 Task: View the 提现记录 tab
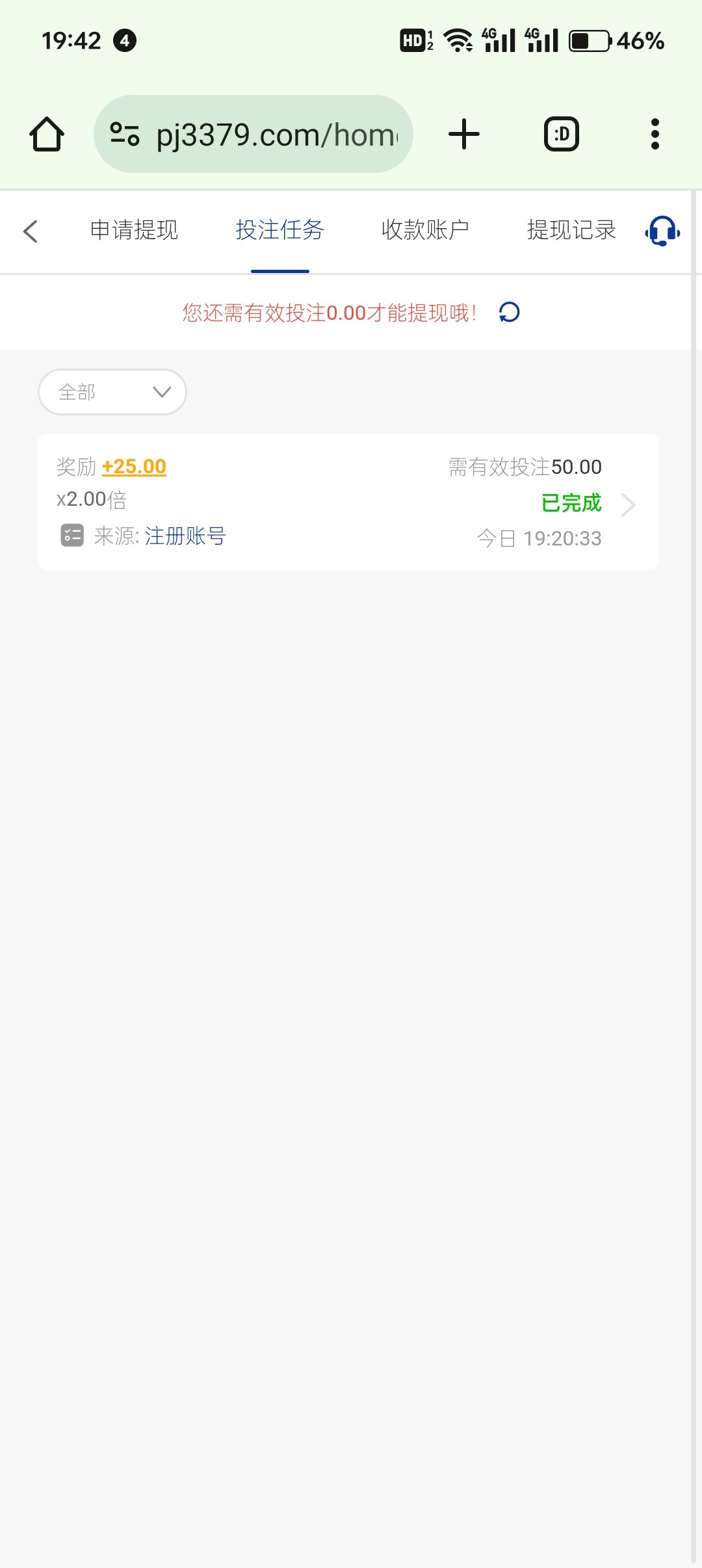tap(571, 230)
